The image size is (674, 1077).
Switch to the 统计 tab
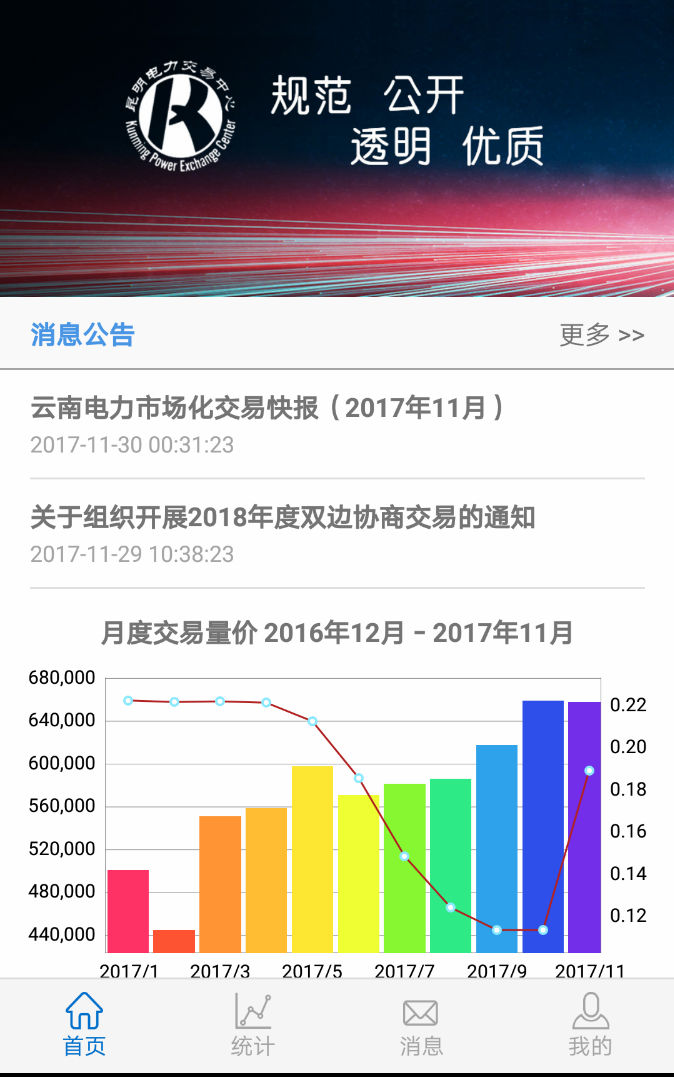tap(252, 1025)
